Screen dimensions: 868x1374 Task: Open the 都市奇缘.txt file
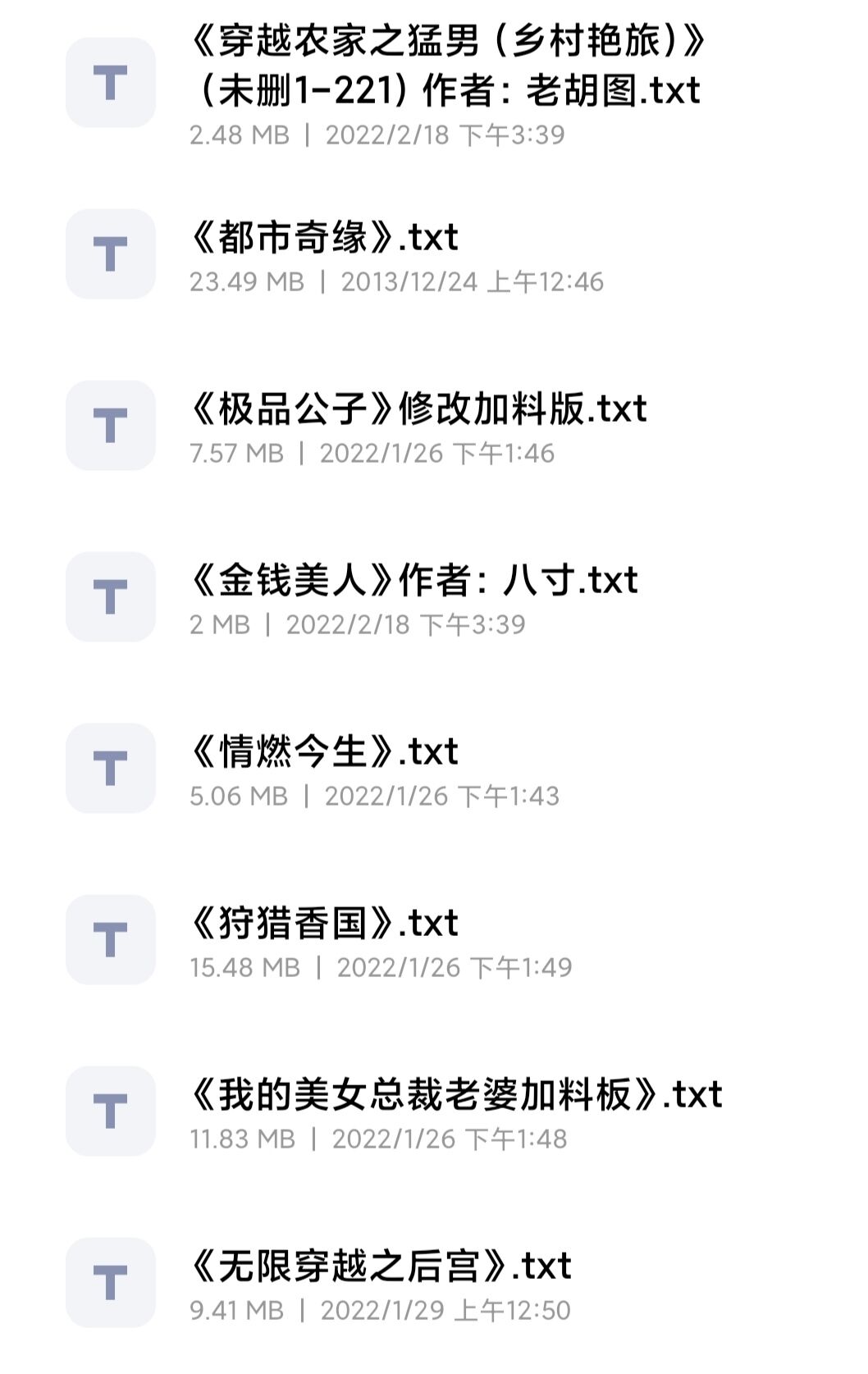tap(324, 238)
